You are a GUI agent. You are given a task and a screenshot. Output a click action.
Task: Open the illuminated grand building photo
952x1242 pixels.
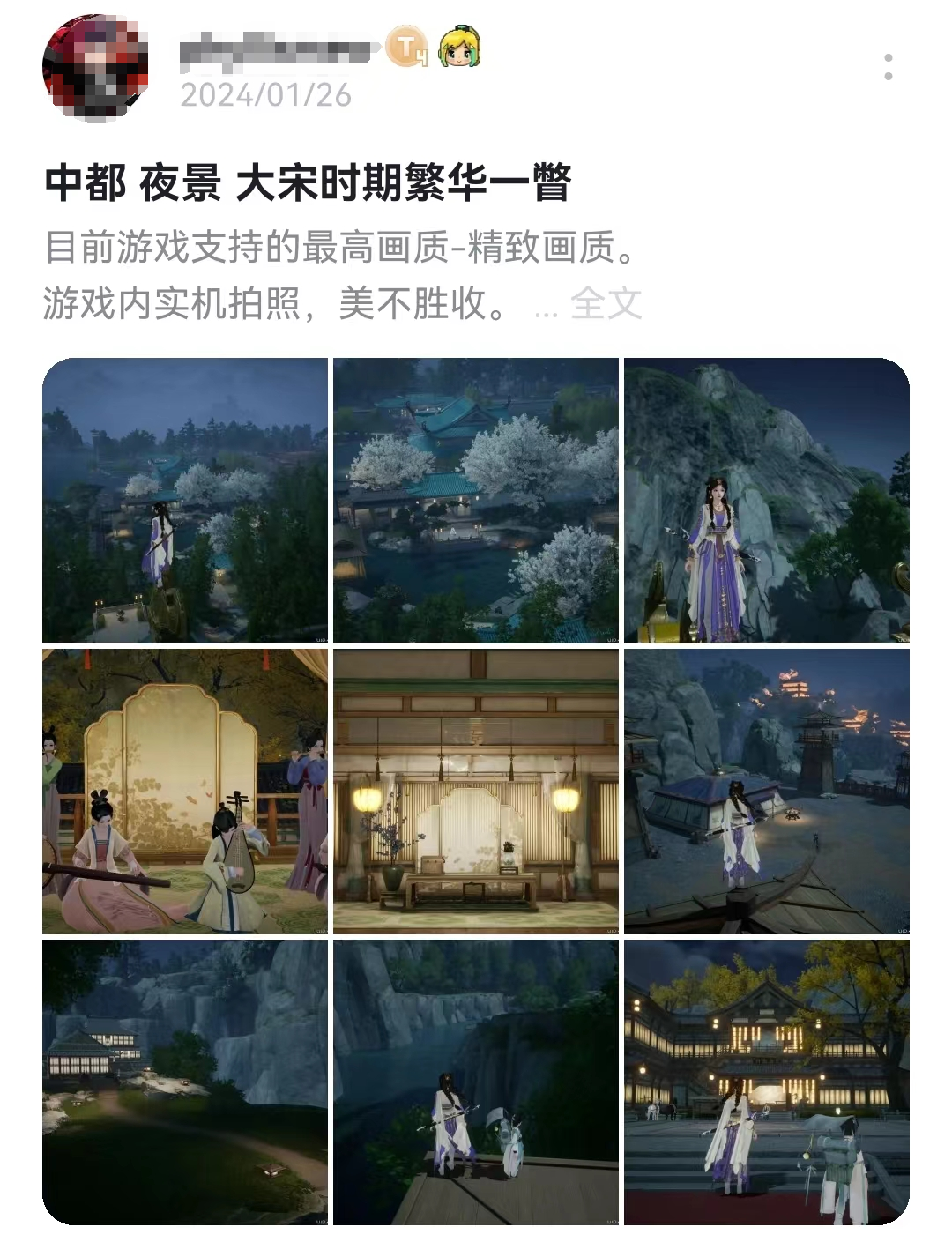point(766,1082)
